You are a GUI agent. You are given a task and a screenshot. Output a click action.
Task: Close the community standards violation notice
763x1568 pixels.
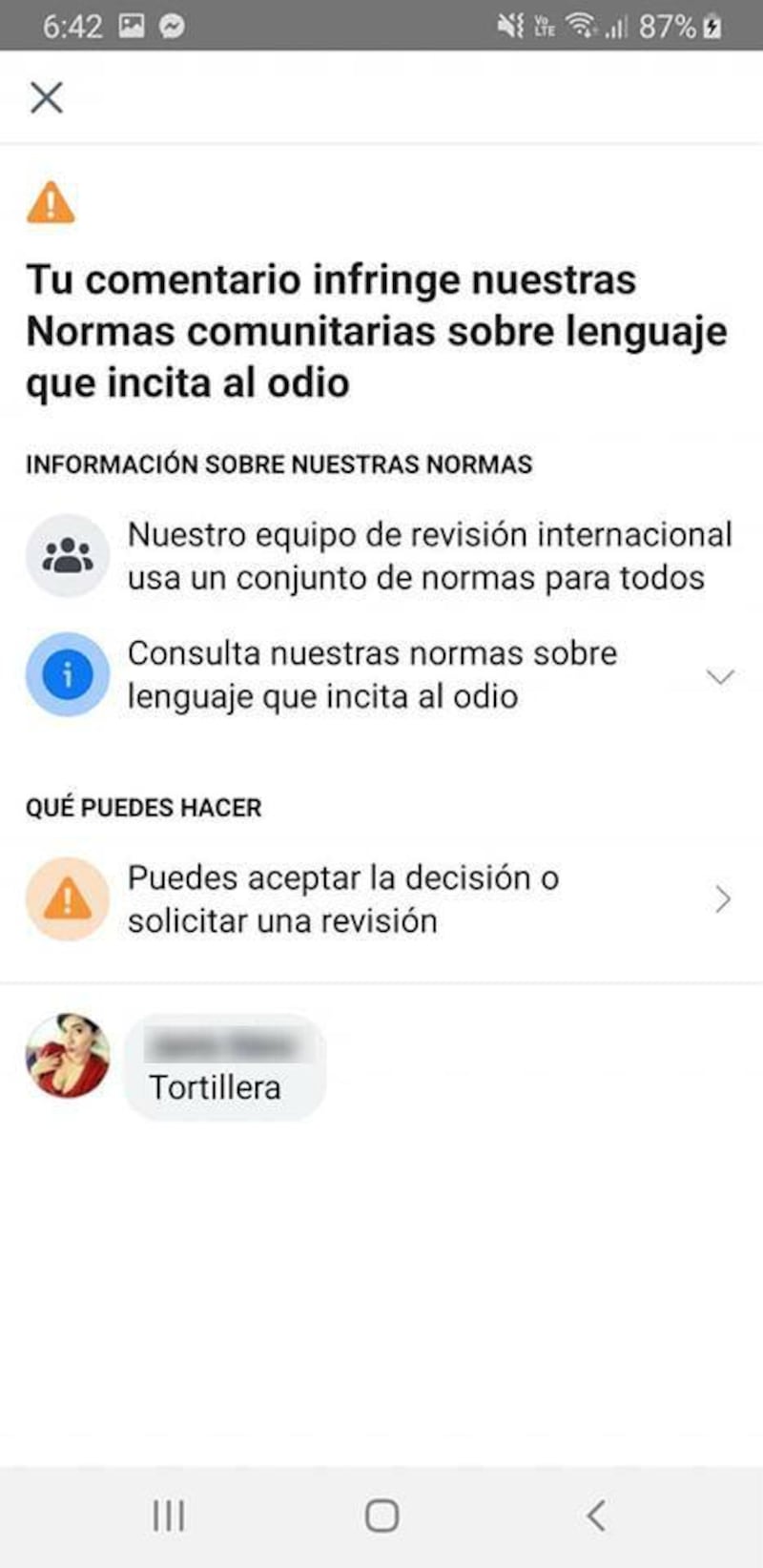[46, 97]
